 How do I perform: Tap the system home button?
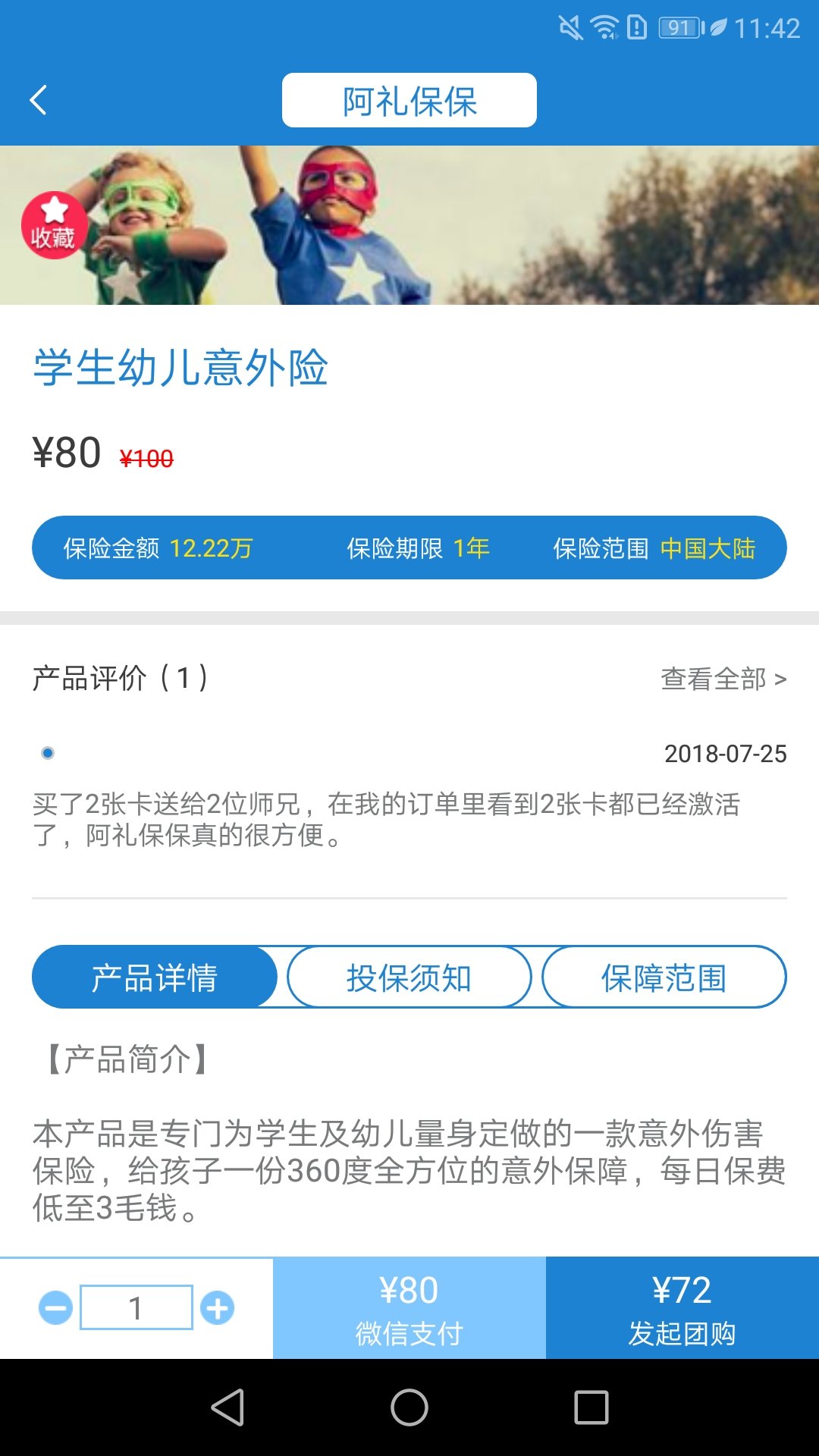pos(409,1407)
